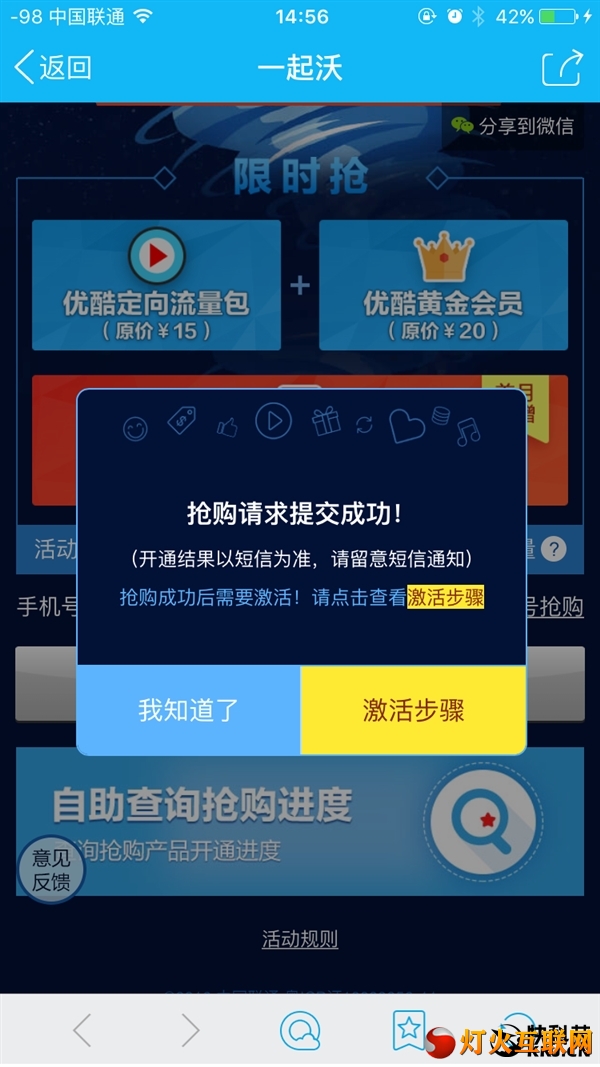
Task: Navigate back with the browser's left arrow
Action: 83,1030
